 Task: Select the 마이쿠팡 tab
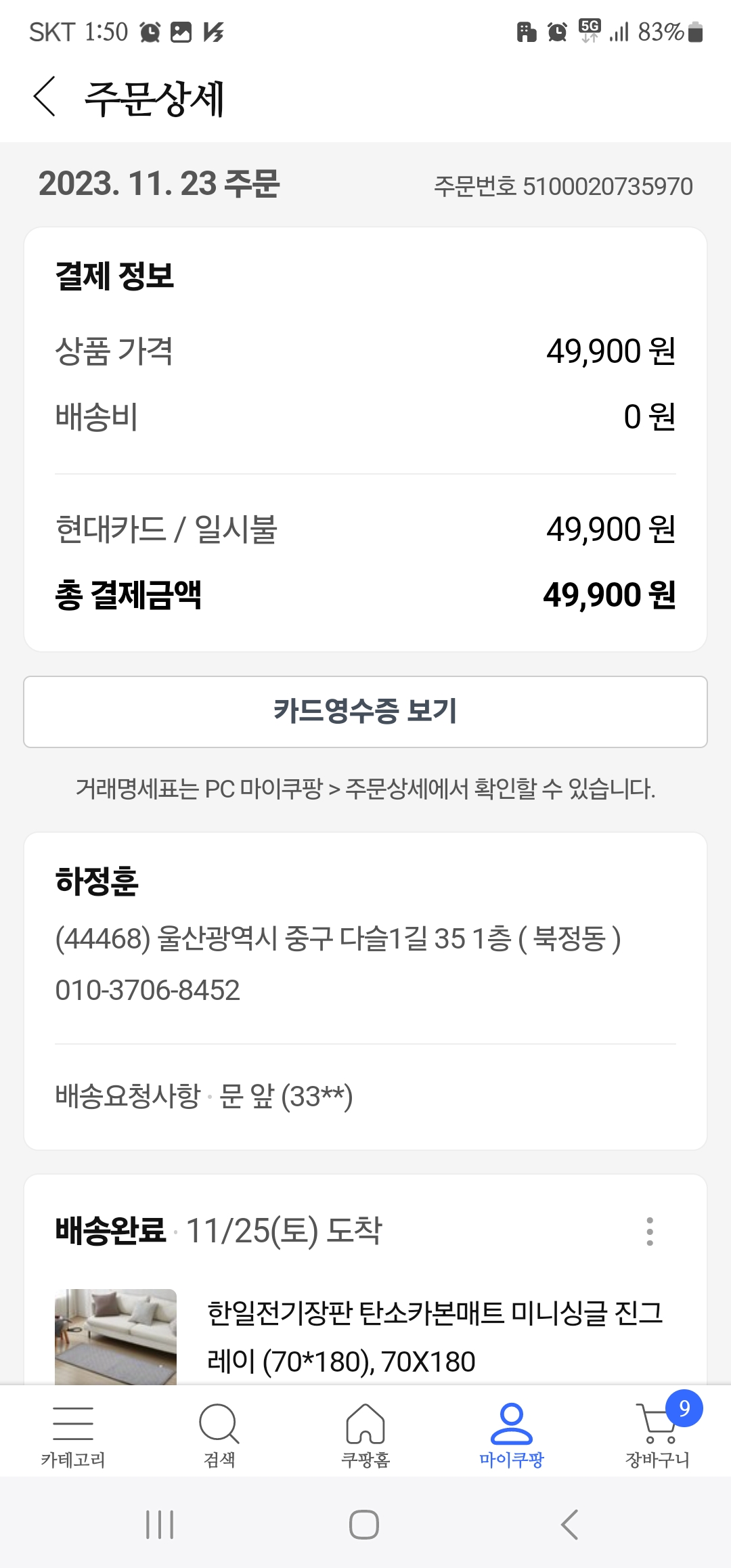(512, 1434)
